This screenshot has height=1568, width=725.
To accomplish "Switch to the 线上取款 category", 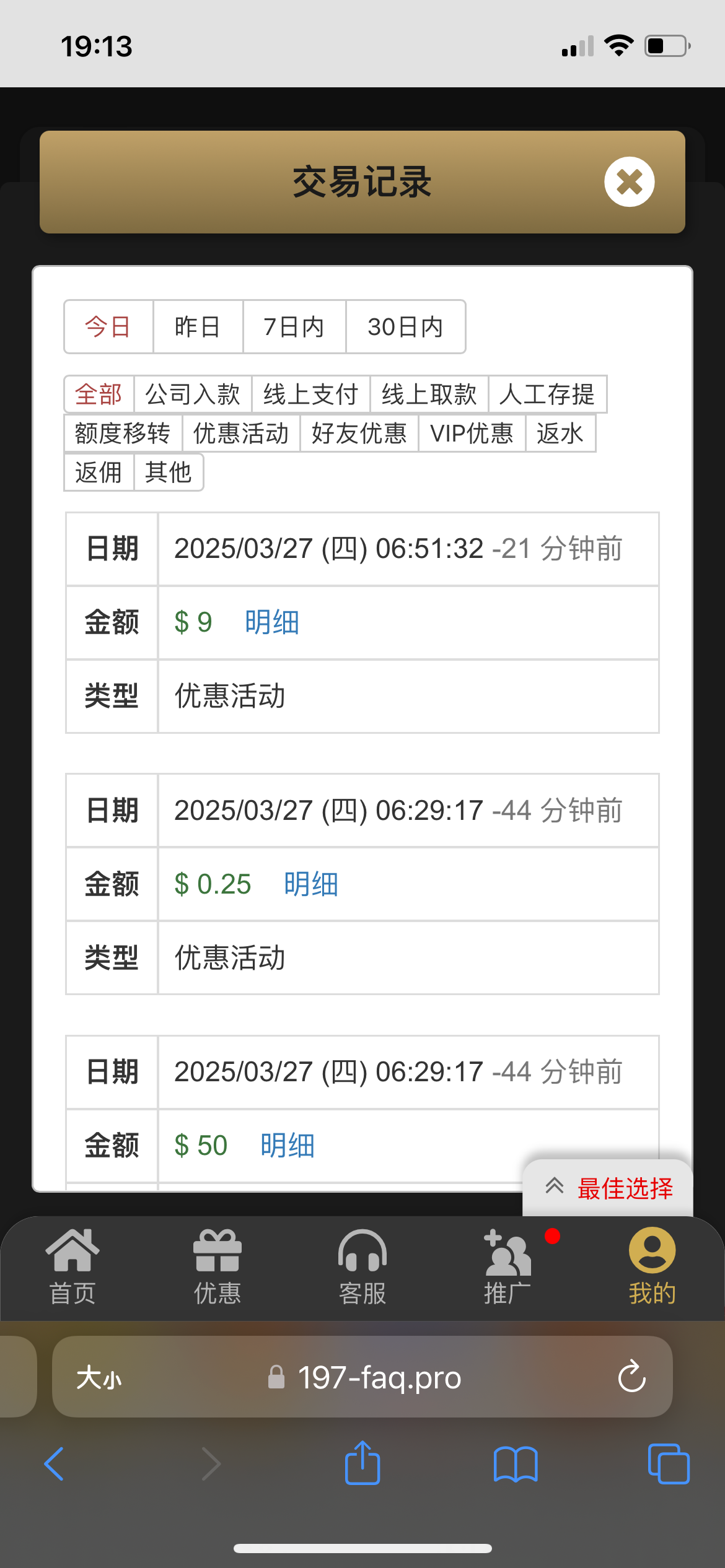I will coord(428,394).
